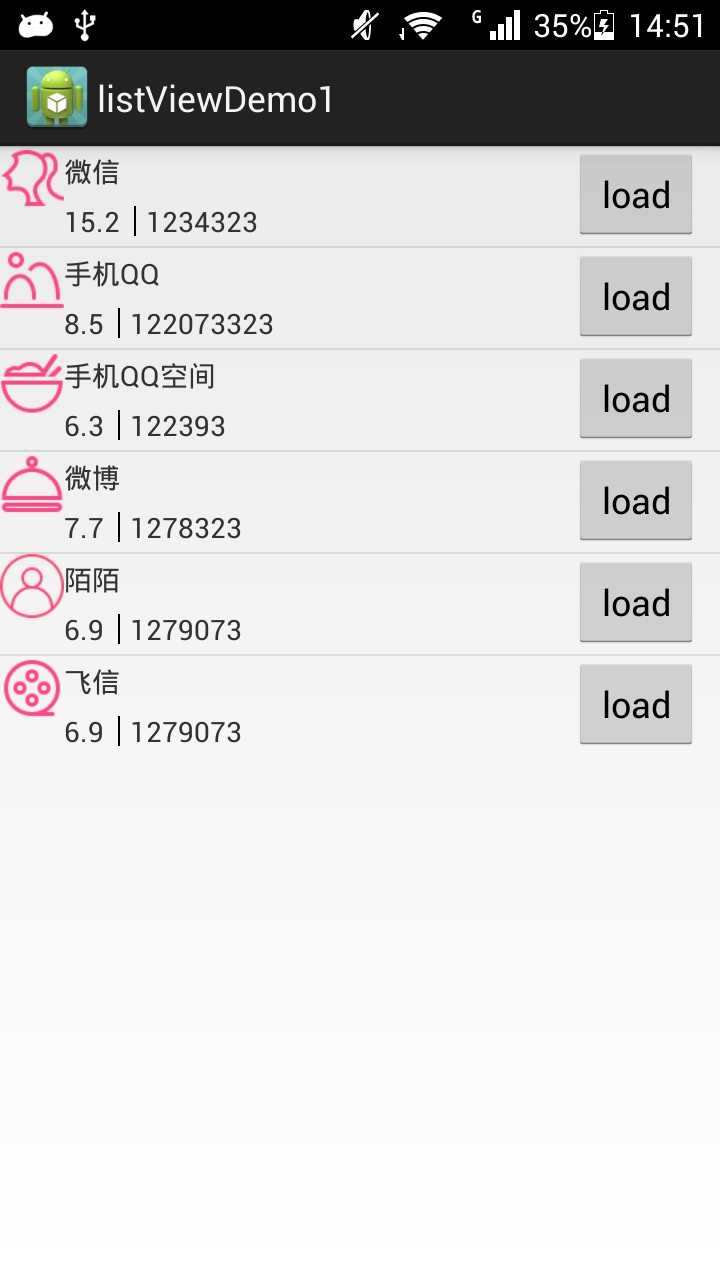Choose the 微博 row
Screen dimensions: 720x1280
click(x=300, y=503)
